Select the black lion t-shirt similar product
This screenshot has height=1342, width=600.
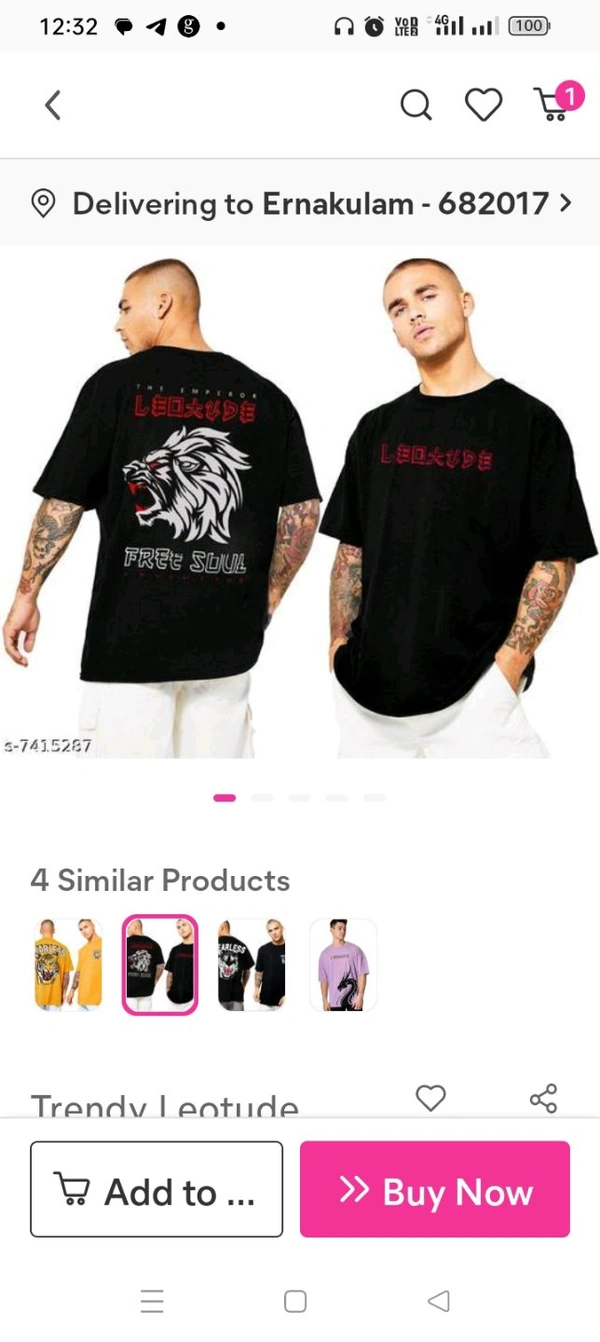[x=160, y=964]
